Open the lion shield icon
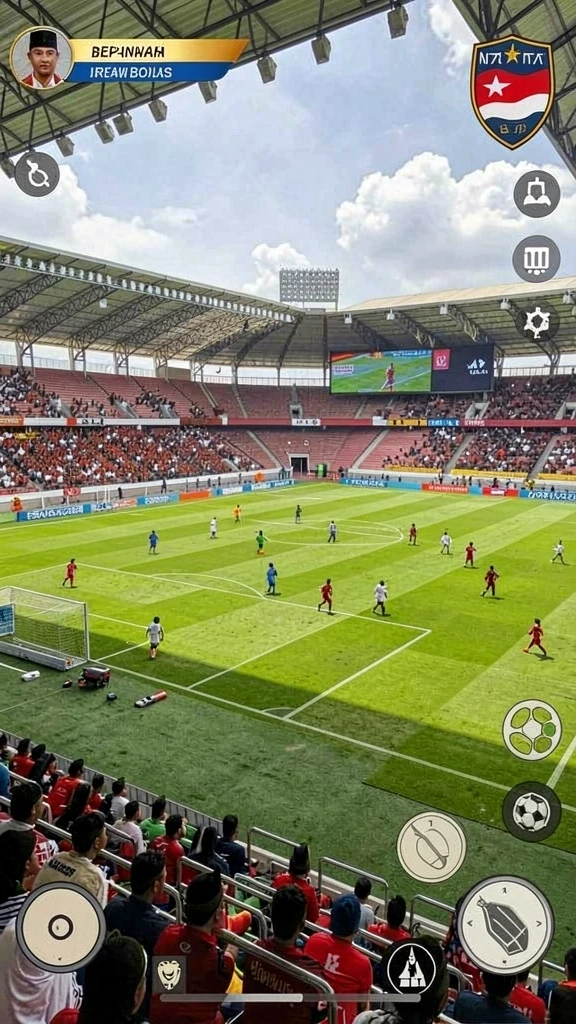Image resolution: width=576 pixels, height=1024 pixels. click(x=169, y=974)
